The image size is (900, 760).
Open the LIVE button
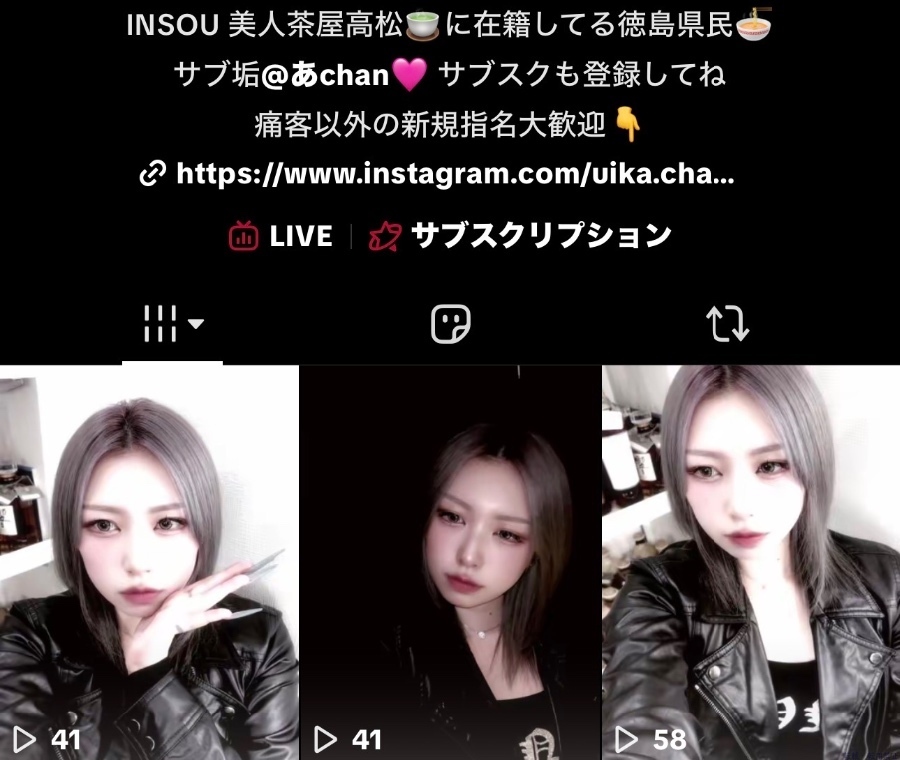pyautogui.click(x=281, y=236)
